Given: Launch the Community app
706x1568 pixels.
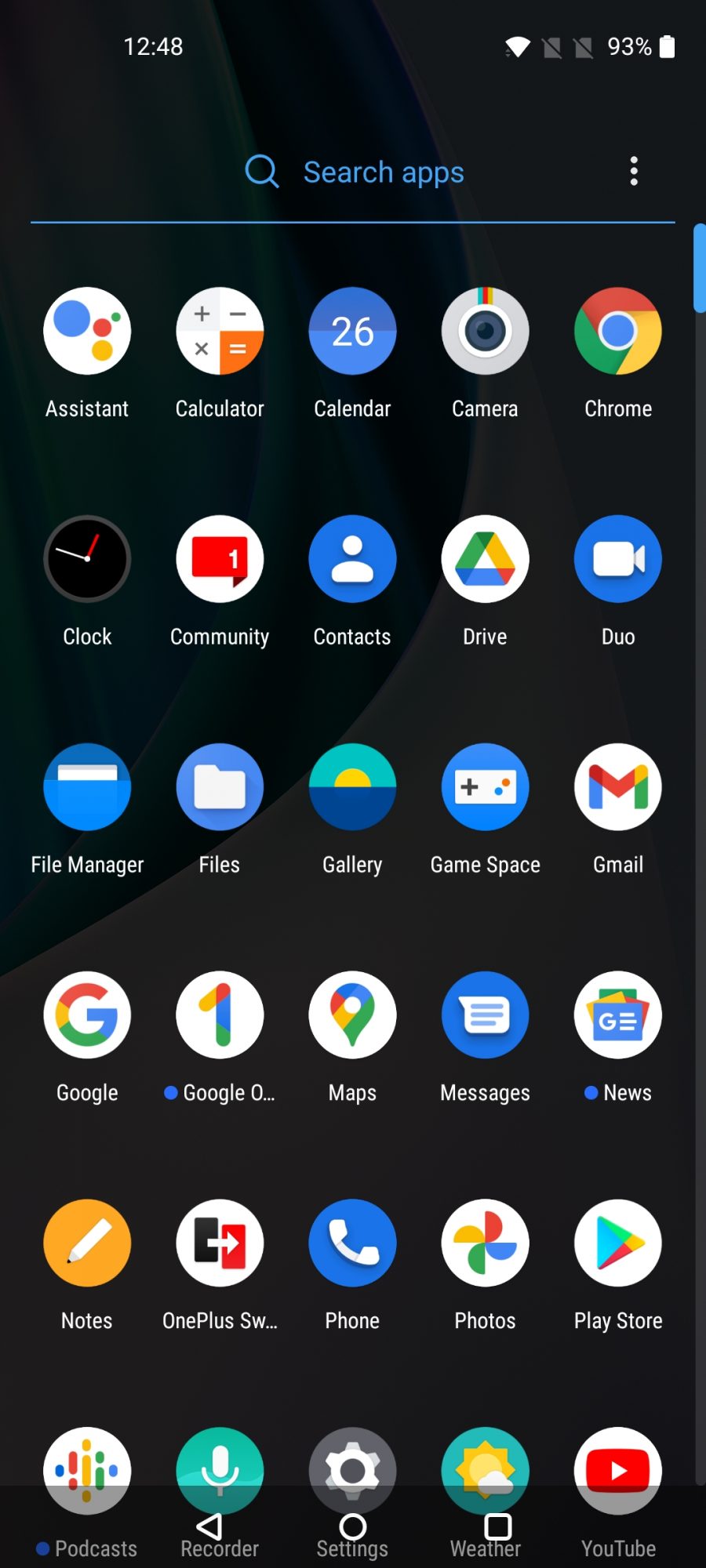Looking at the screenshot, I should [220, 560].
